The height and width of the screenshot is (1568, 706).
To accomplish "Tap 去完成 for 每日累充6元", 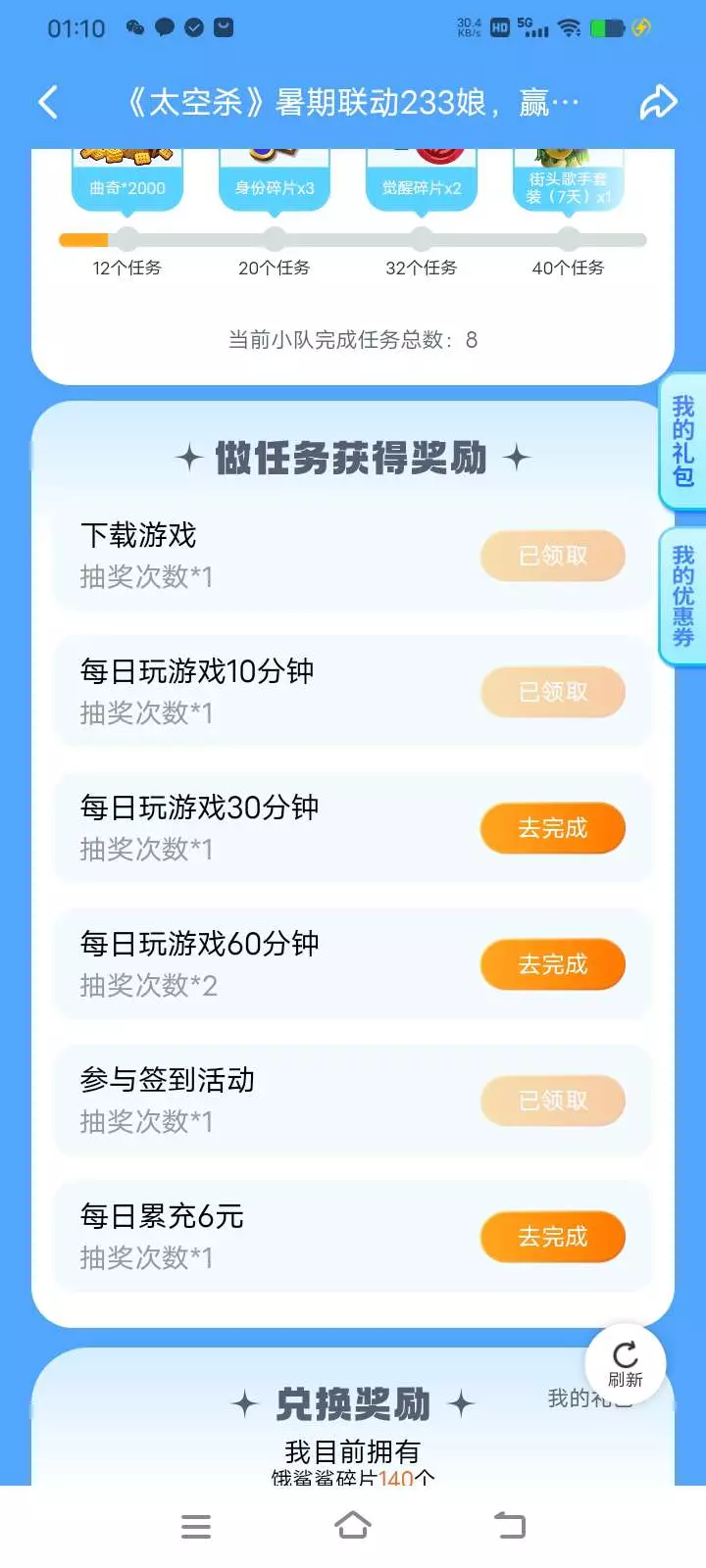I will pos(552,1237).
